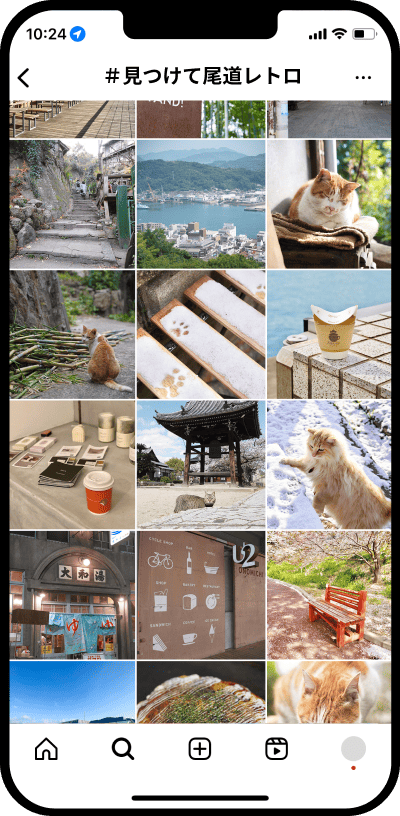400x816 pixels.
Task: Switch to the Search tab
Action: (x=123, y=749)
